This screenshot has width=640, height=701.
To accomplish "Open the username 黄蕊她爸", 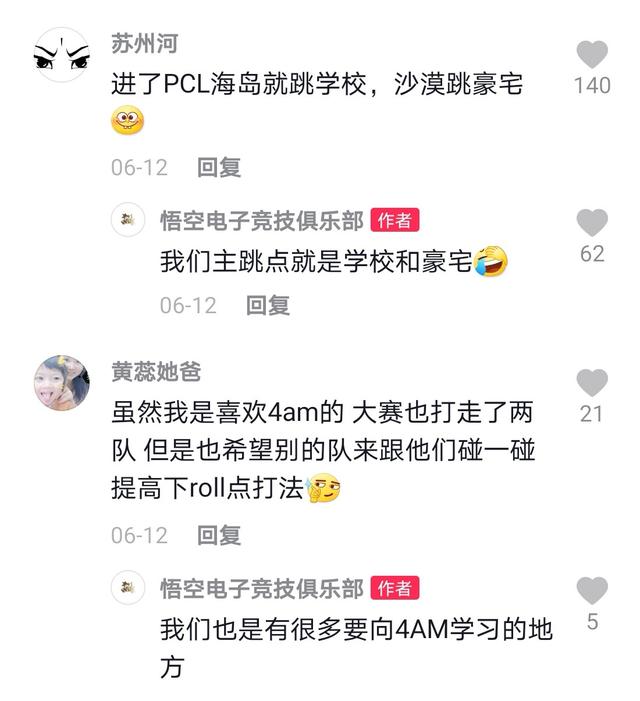I will (x=156, y=371).
